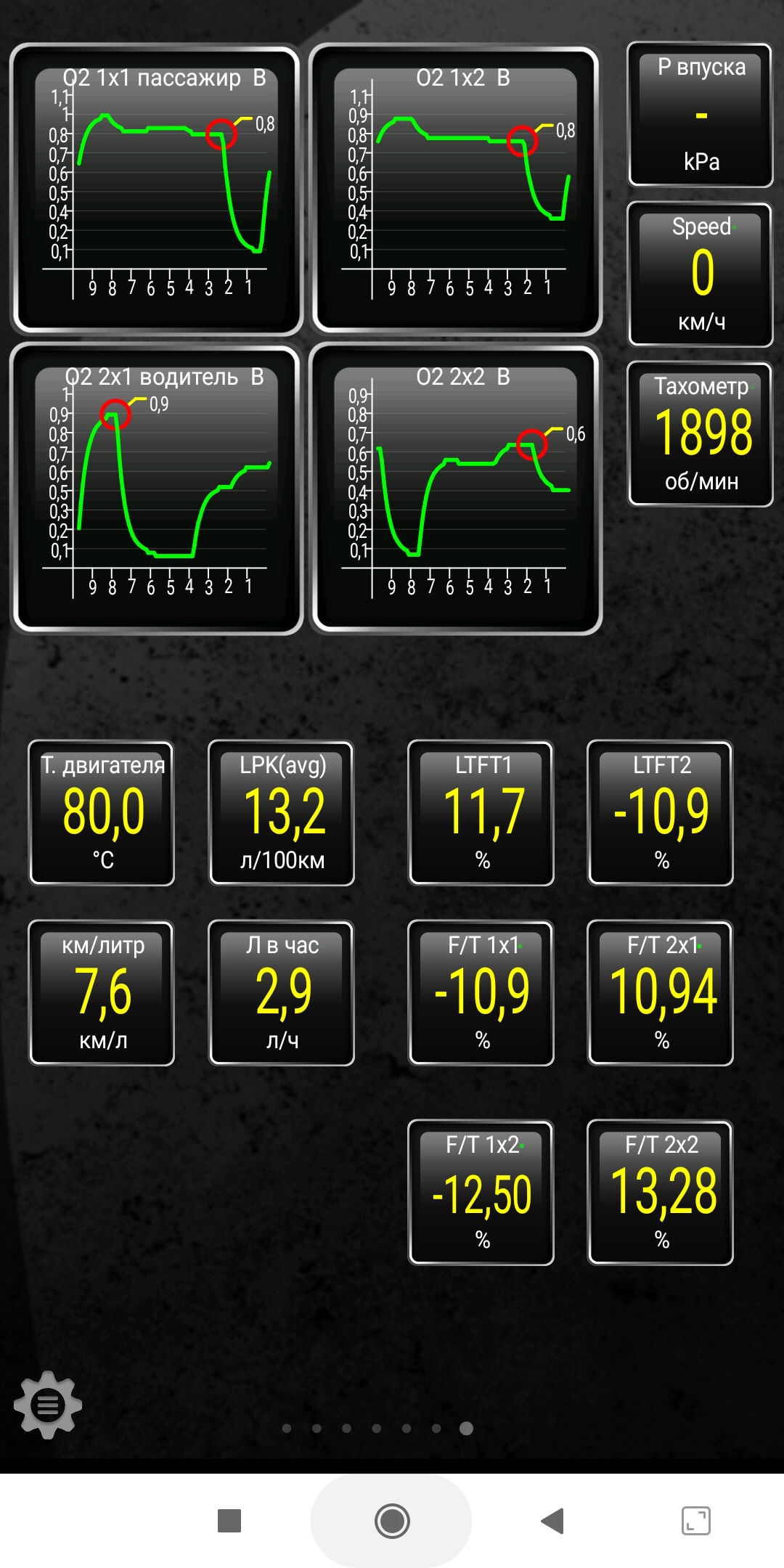Viewport: 784px width, 1568px height.
Task: Open the O2 2x1 водитель graph gauge
Action: [156, 489]
